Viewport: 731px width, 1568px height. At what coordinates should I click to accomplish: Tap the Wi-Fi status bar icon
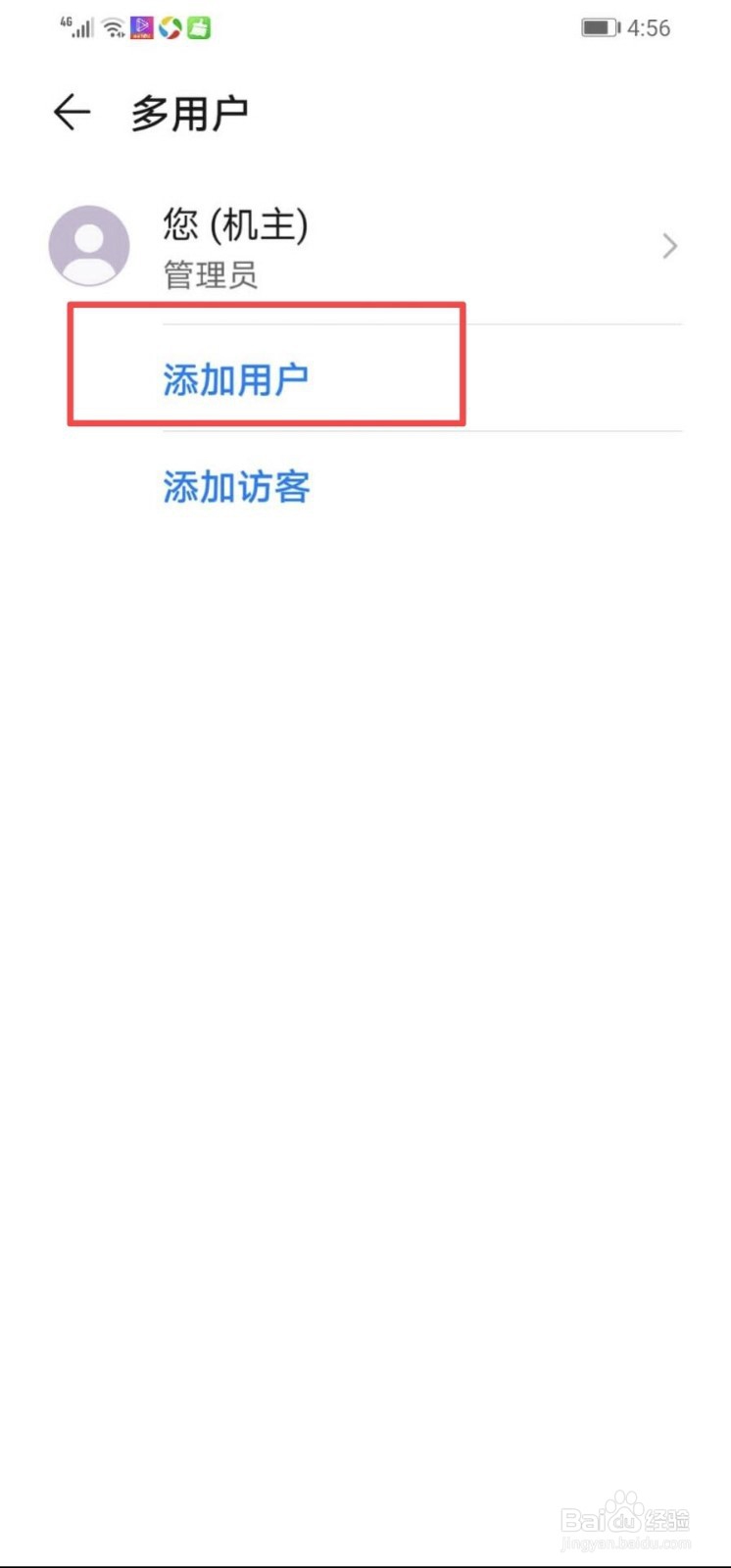(x=111, y=27)
